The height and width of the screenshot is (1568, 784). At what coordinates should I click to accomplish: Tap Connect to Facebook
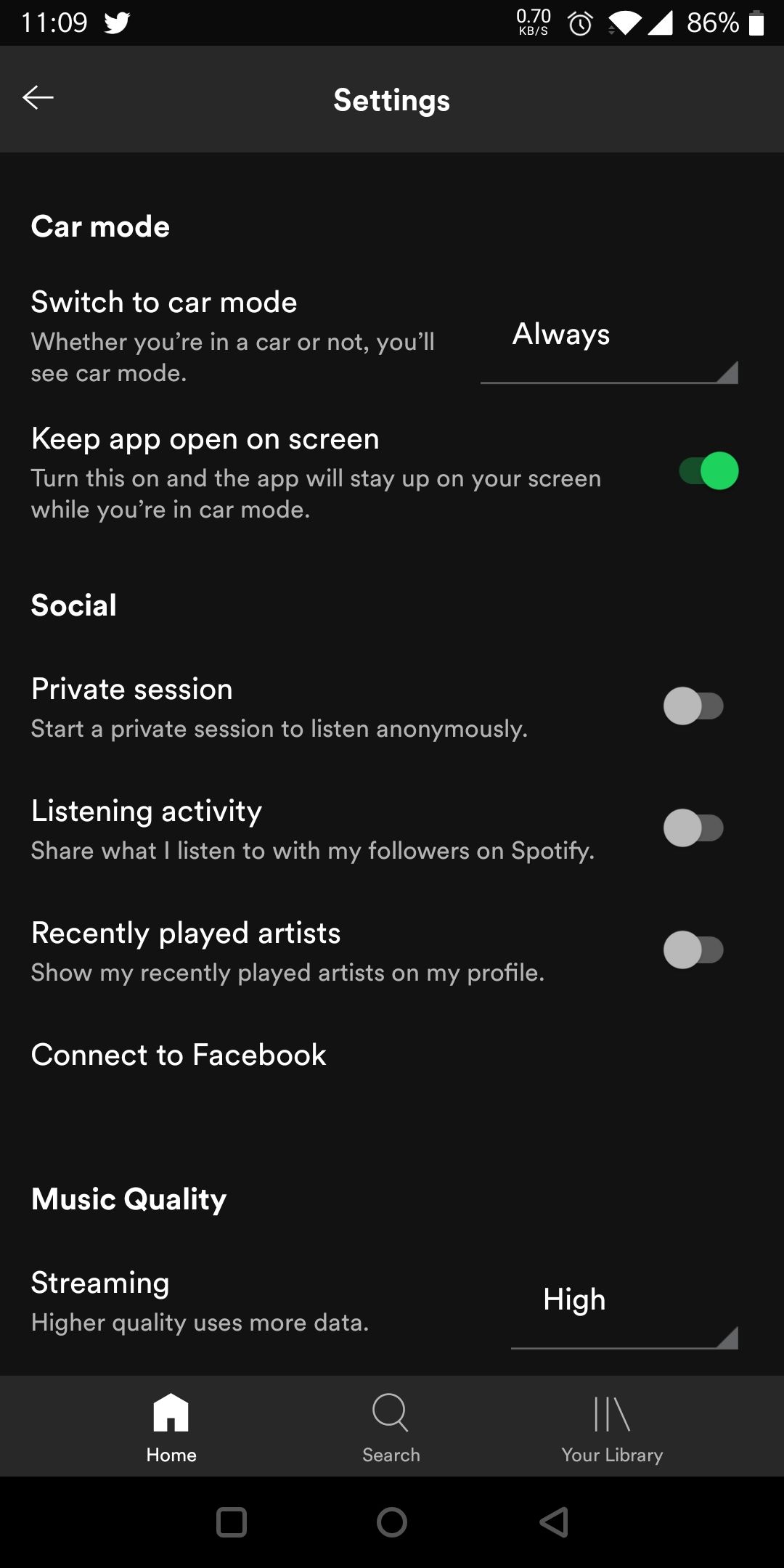point(179,1055)
